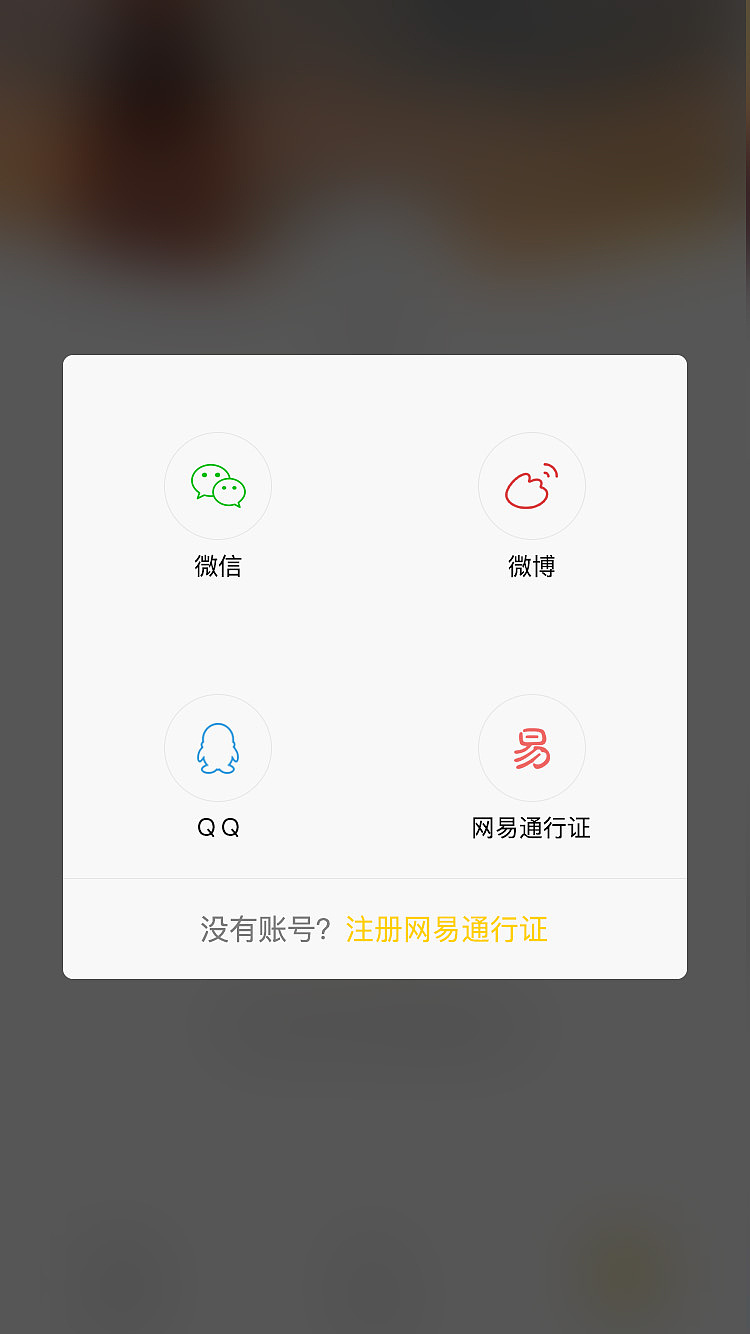Select Weibo from the login options grid
This screenshot has height=1334, width=750.
[x=532, y=486]
